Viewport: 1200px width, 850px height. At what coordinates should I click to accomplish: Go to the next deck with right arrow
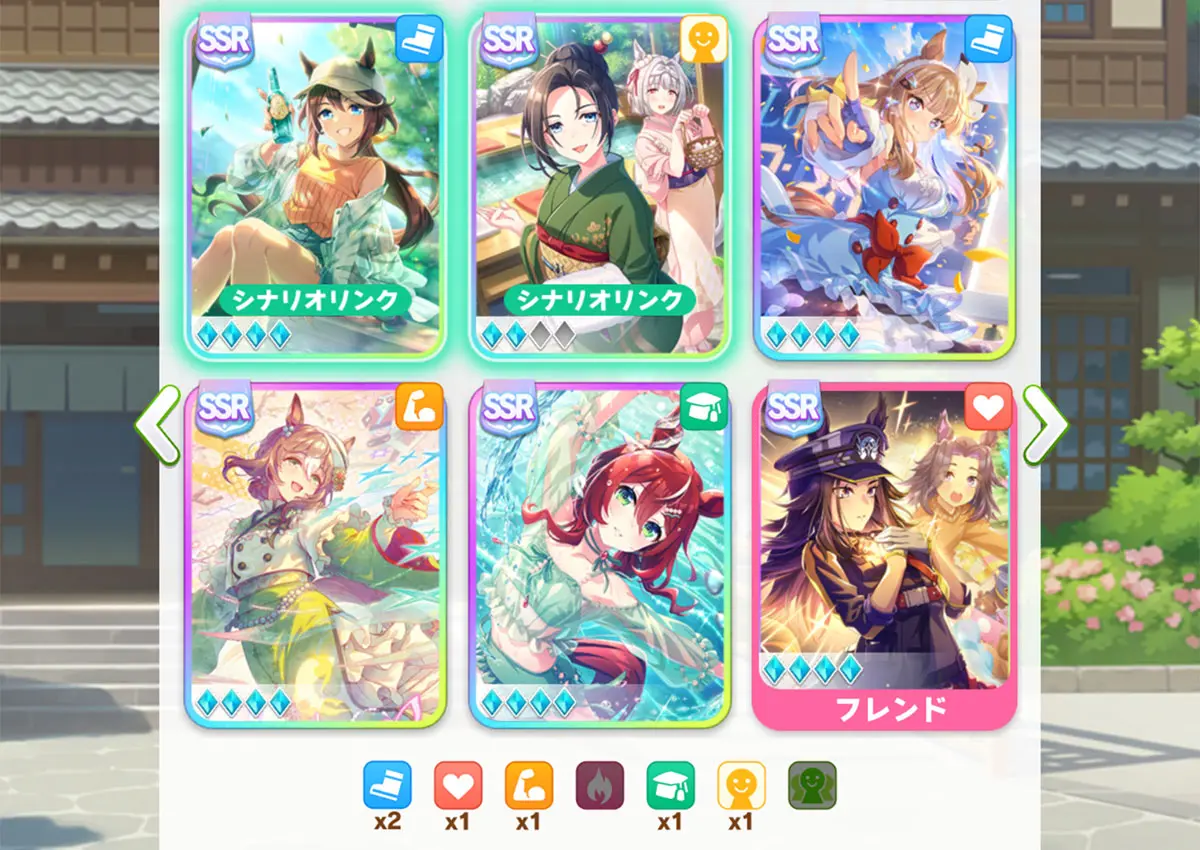point(1044,425)
